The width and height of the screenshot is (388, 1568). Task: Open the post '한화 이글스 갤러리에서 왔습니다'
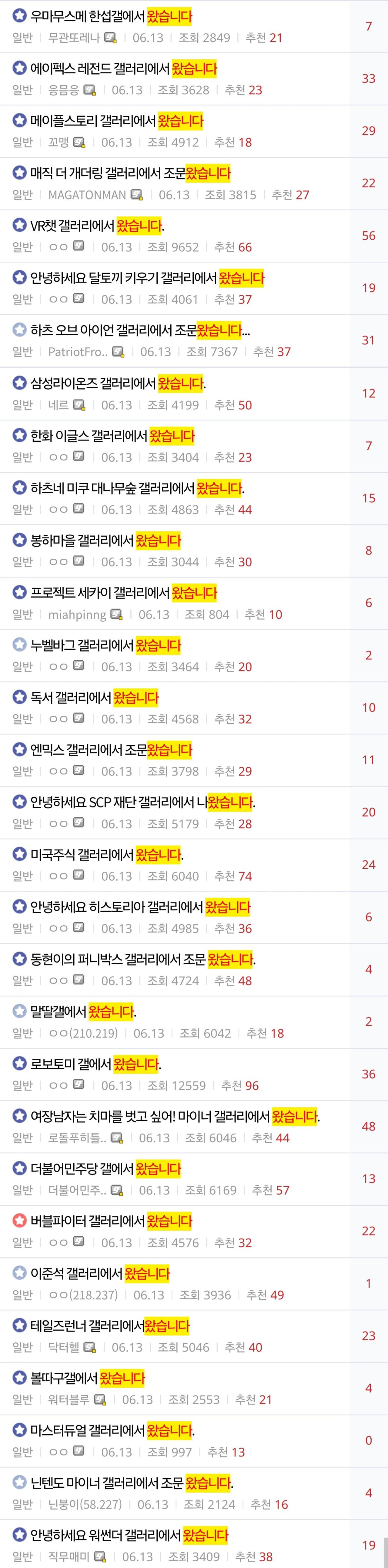(x=112, y=436)
